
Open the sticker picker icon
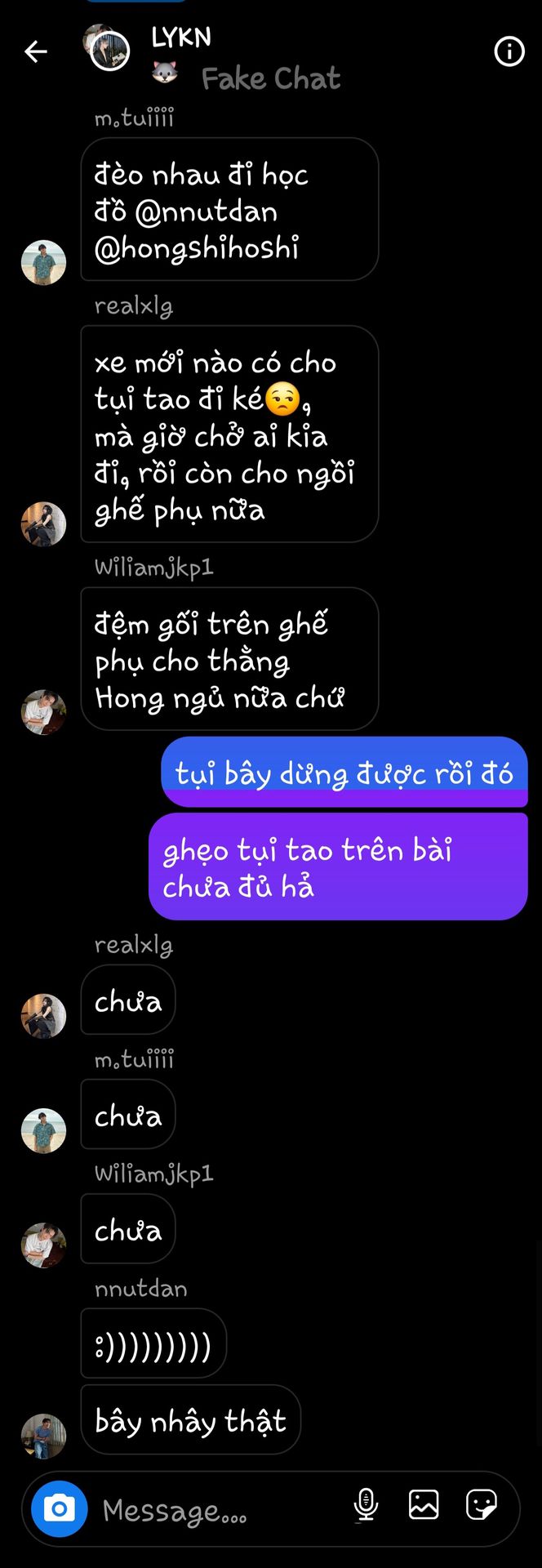[x=481, y=1504]
